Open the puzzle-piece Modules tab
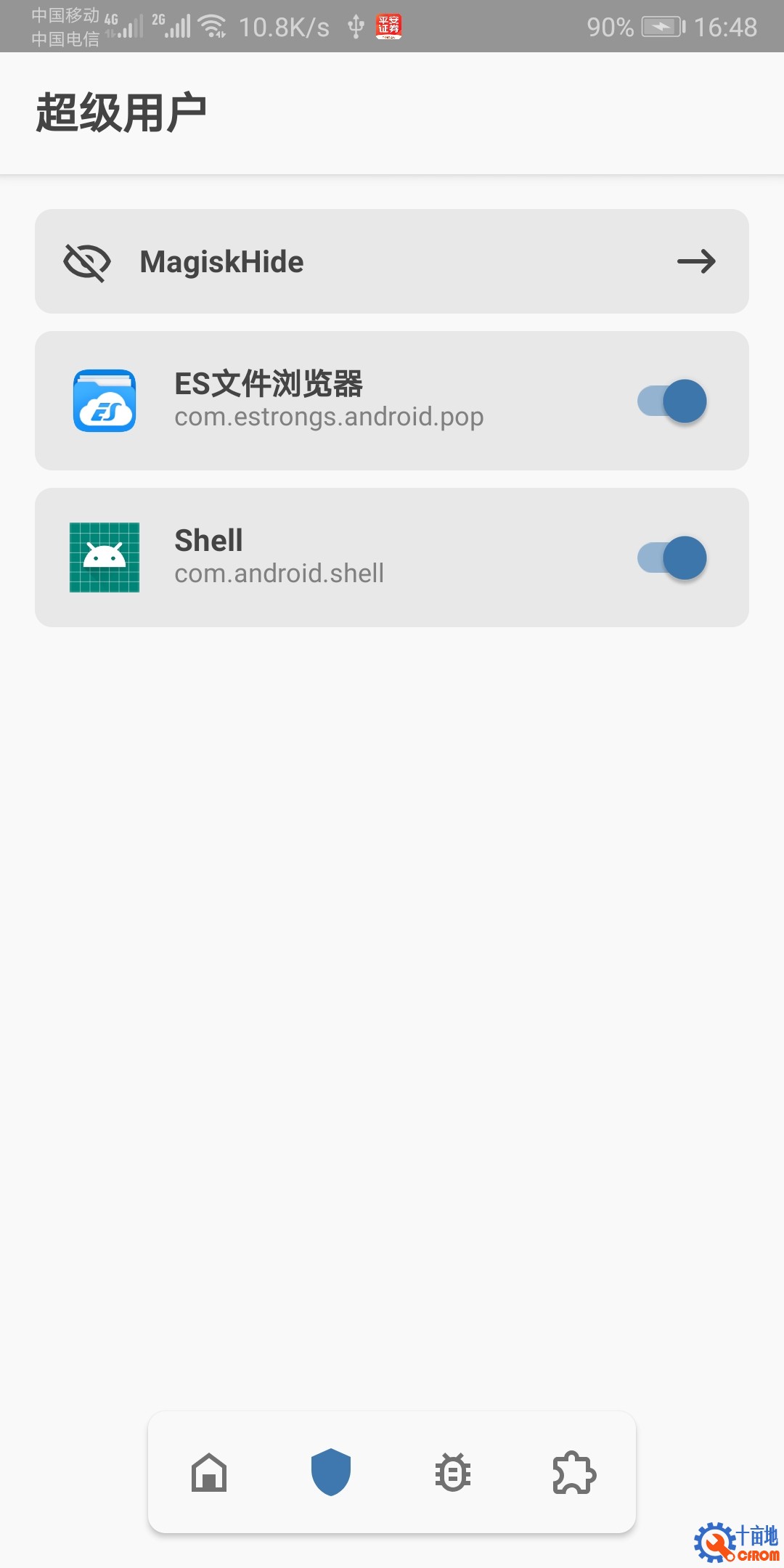Screen dimensions: 784x1568 coord(574,1472)
